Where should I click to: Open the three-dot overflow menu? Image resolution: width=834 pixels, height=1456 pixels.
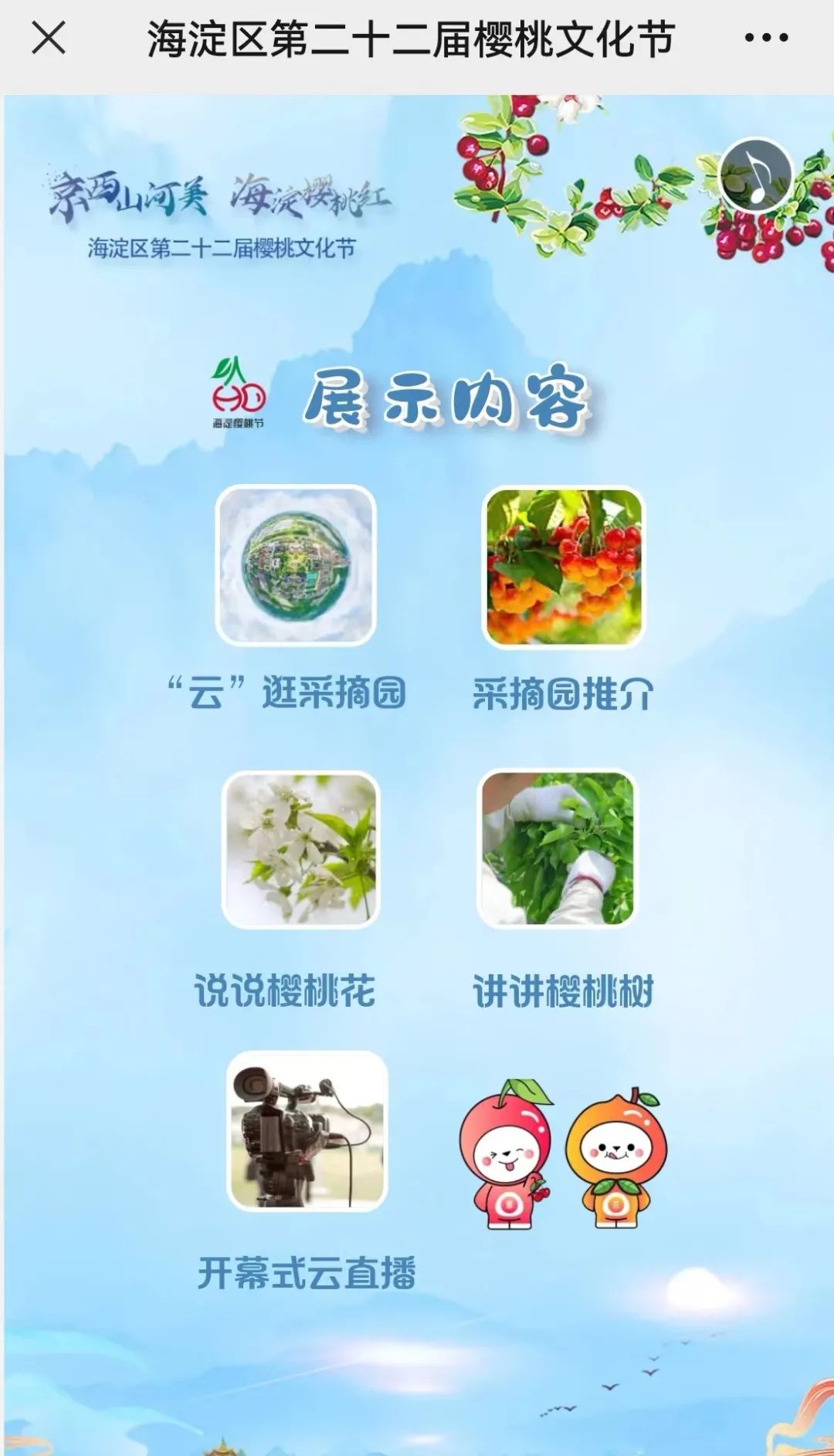click(x=766, y=38)
